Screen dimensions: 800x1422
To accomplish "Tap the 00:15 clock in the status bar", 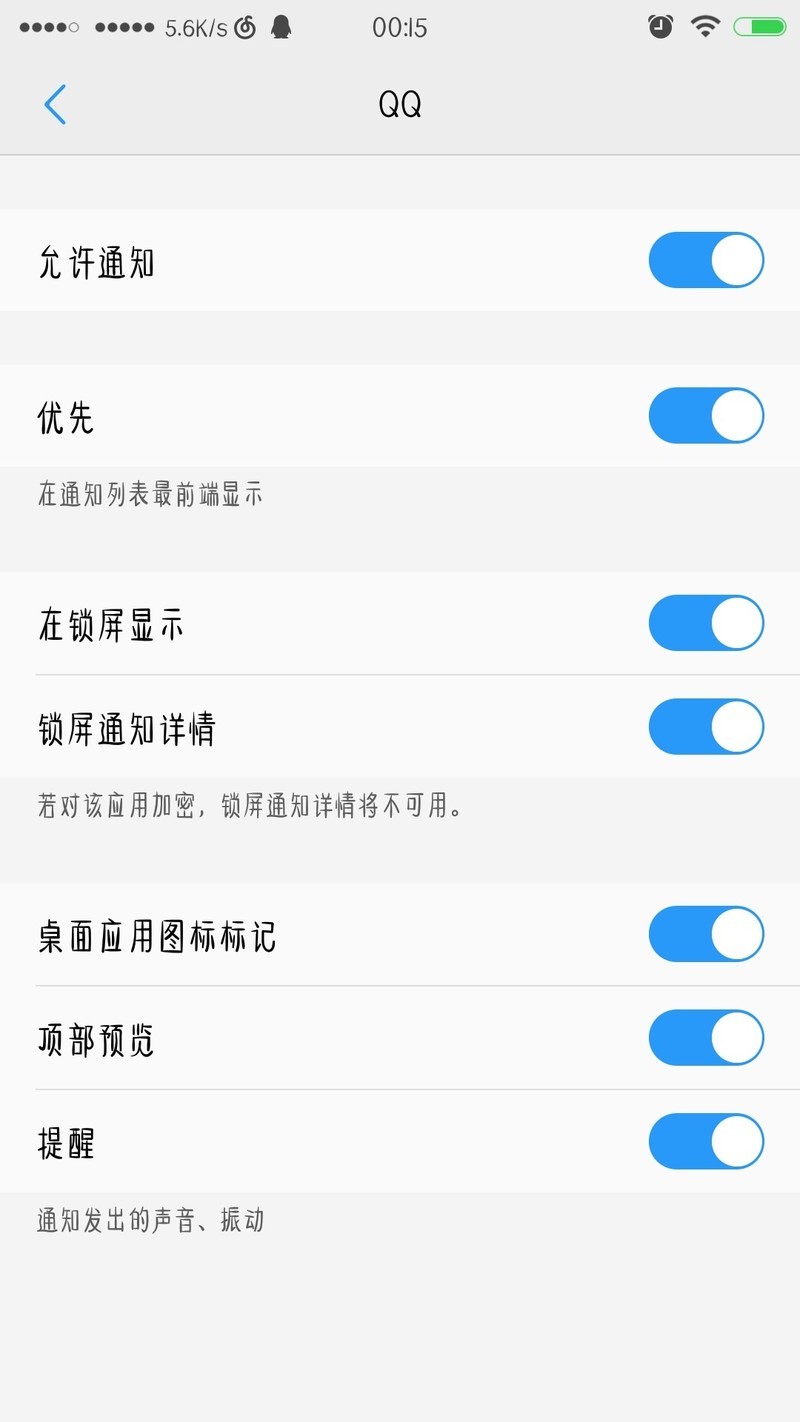I will [x=401, y=27].
